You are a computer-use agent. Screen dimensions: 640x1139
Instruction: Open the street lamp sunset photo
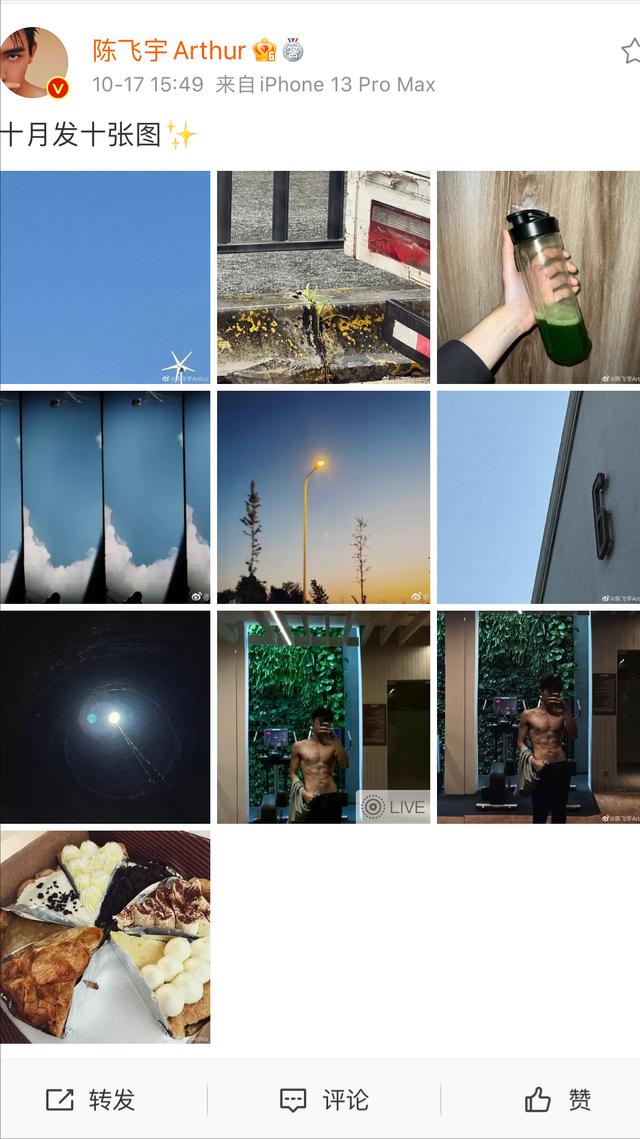[x=323, y=498]
